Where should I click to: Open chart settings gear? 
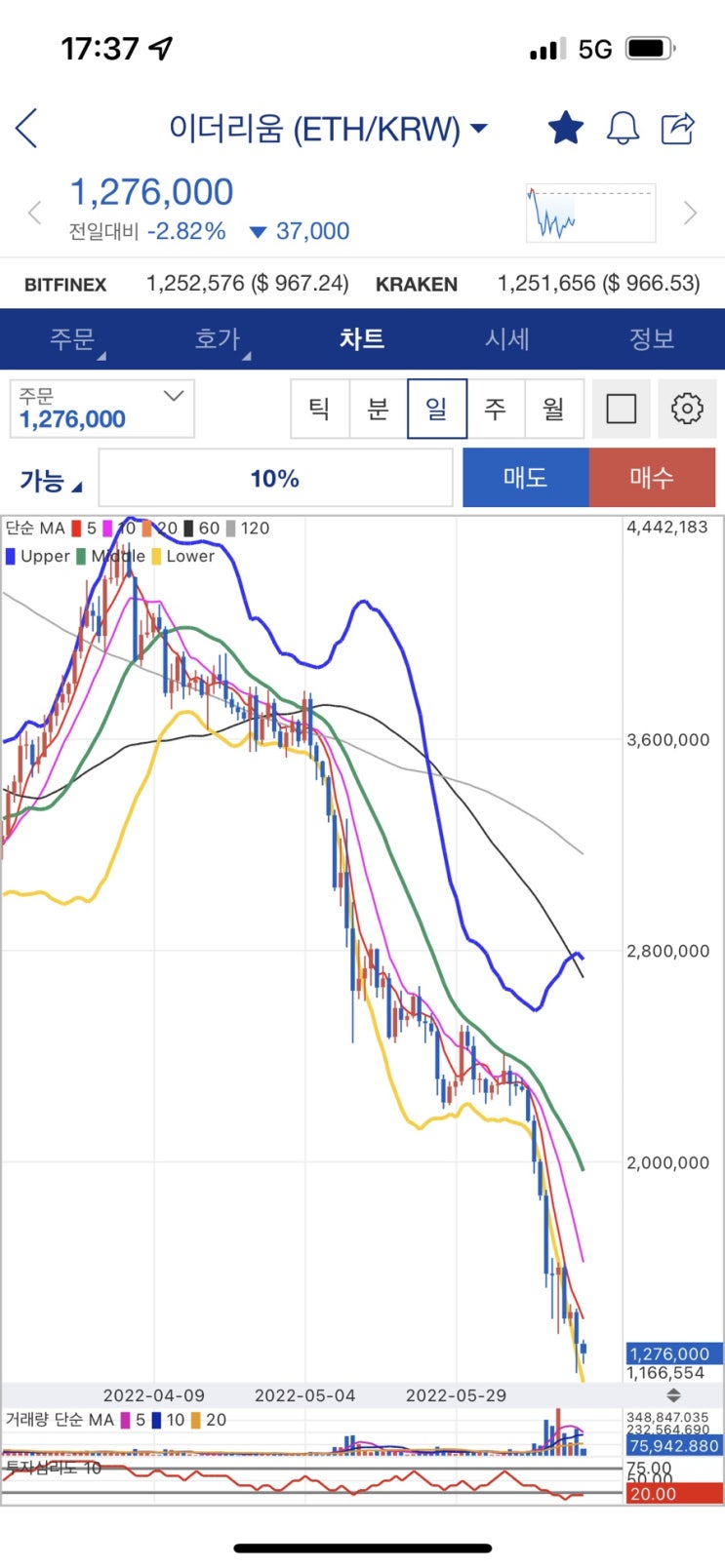pyautogui.click(x=687, y=409)
